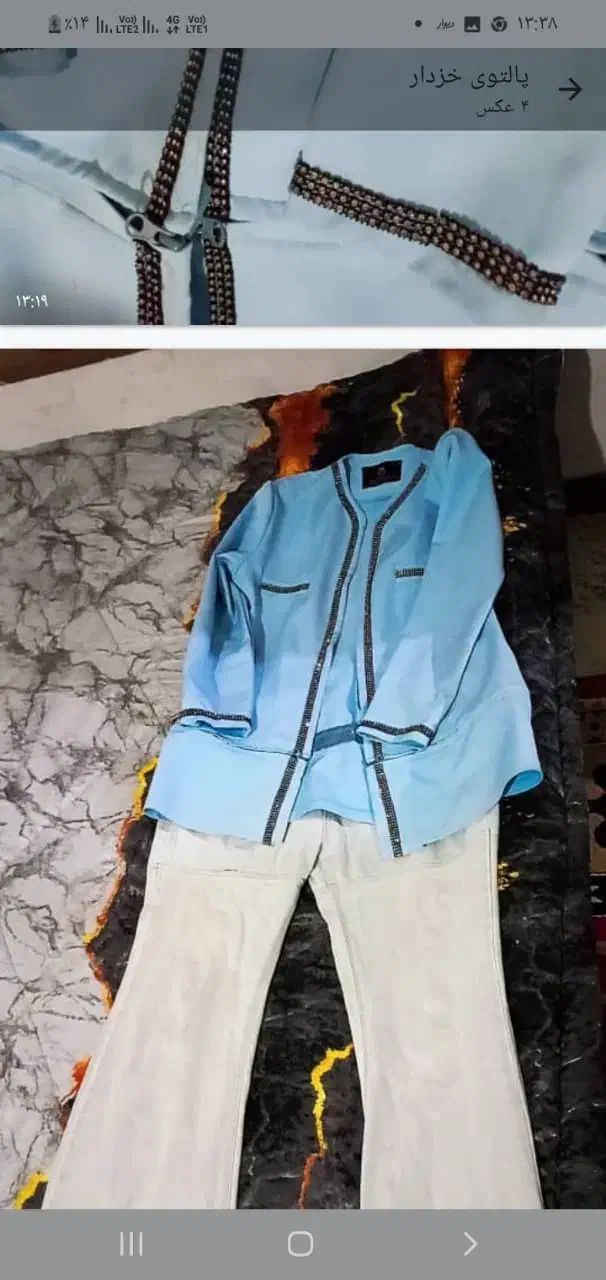Open the photo of blue jacket and trousers
Viewport: 606px width, 1280px height.
point(302,780)
